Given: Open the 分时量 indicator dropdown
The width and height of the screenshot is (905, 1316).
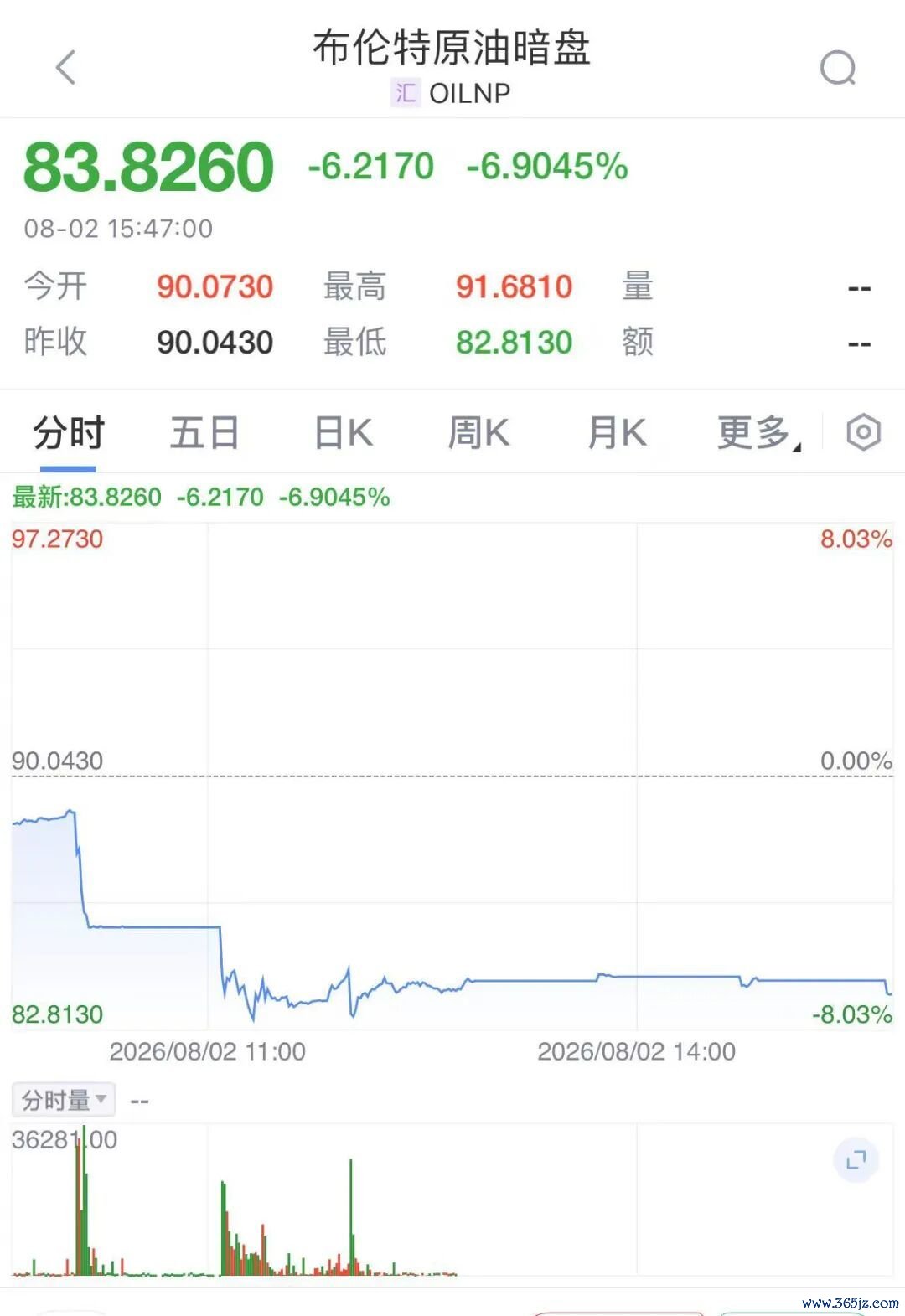Looking at the screenshot, I should pyautogui.click(x=64, y=1099).
